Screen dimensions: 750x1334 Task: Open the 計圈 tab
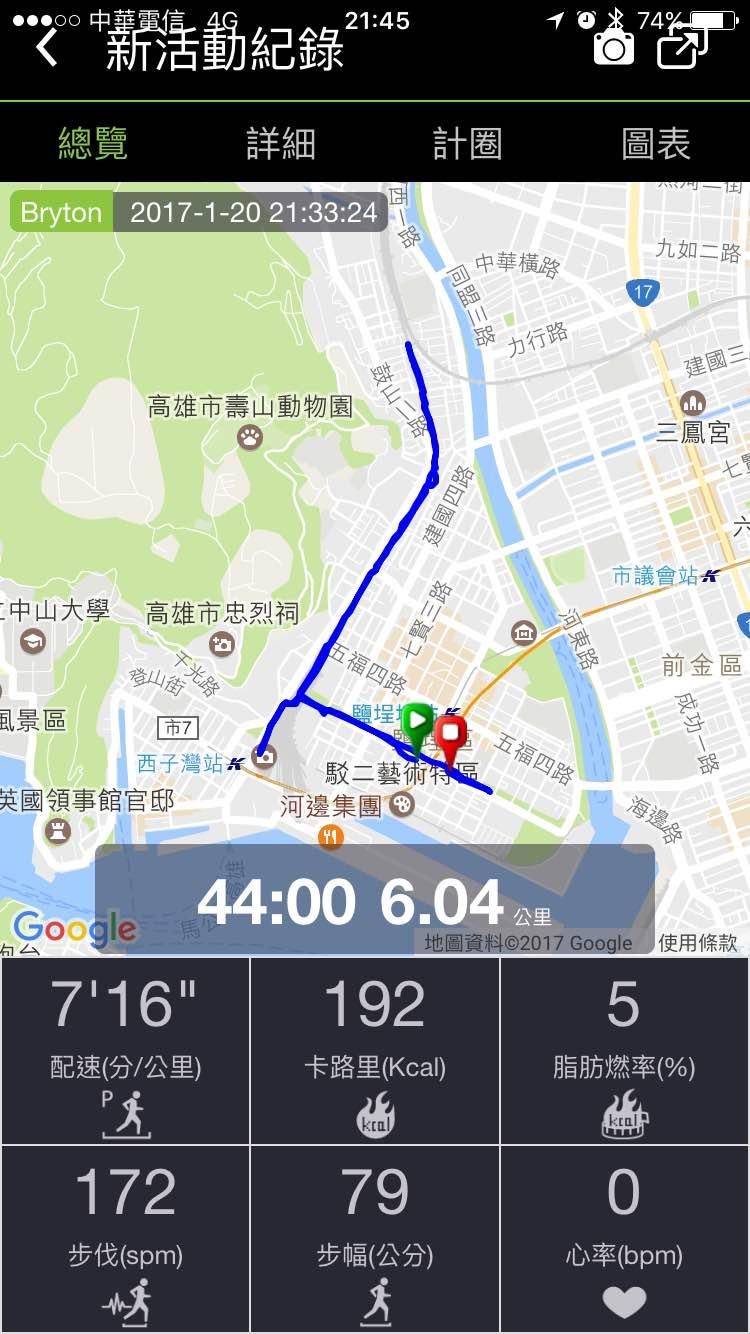point(467,143)
